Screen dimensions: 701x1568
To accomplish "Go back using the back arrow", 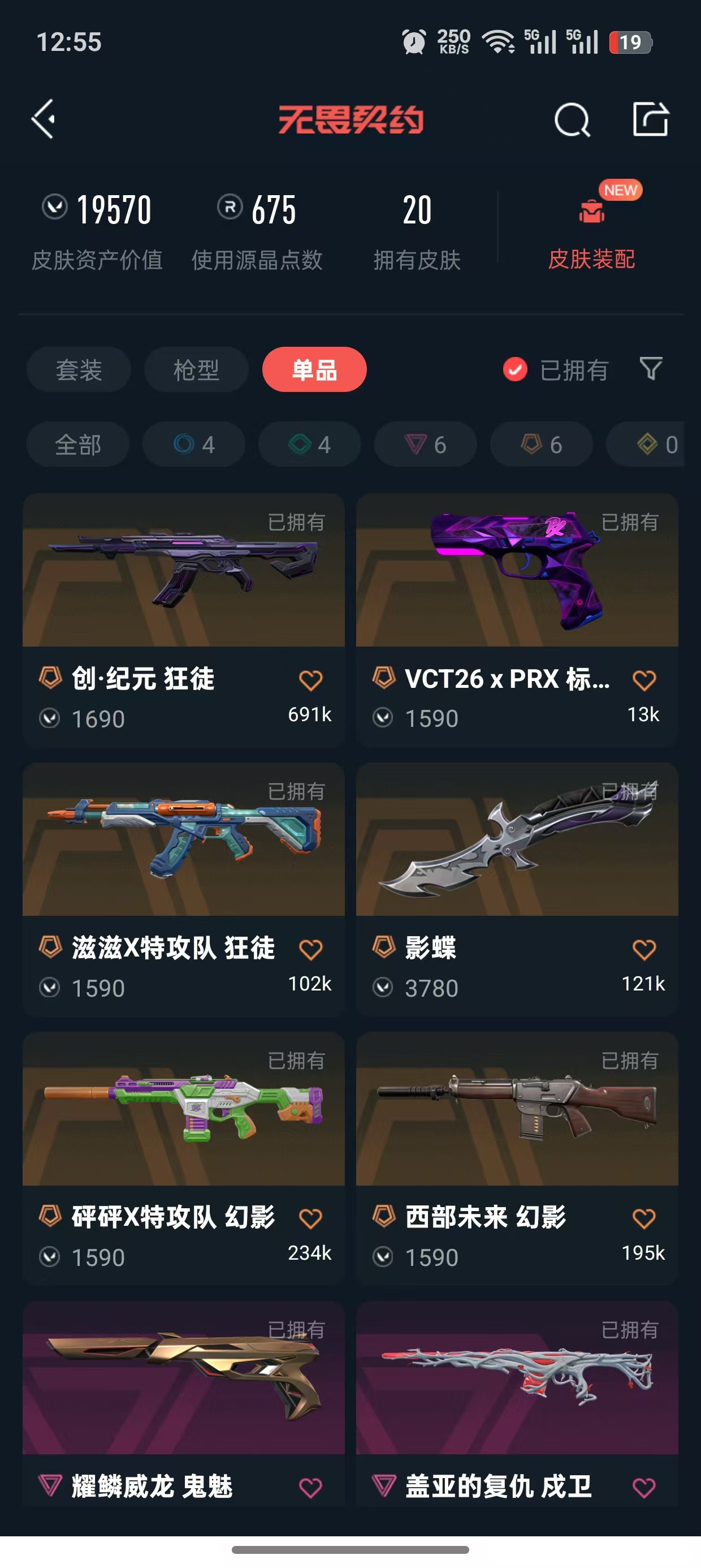I will (44, 119).
